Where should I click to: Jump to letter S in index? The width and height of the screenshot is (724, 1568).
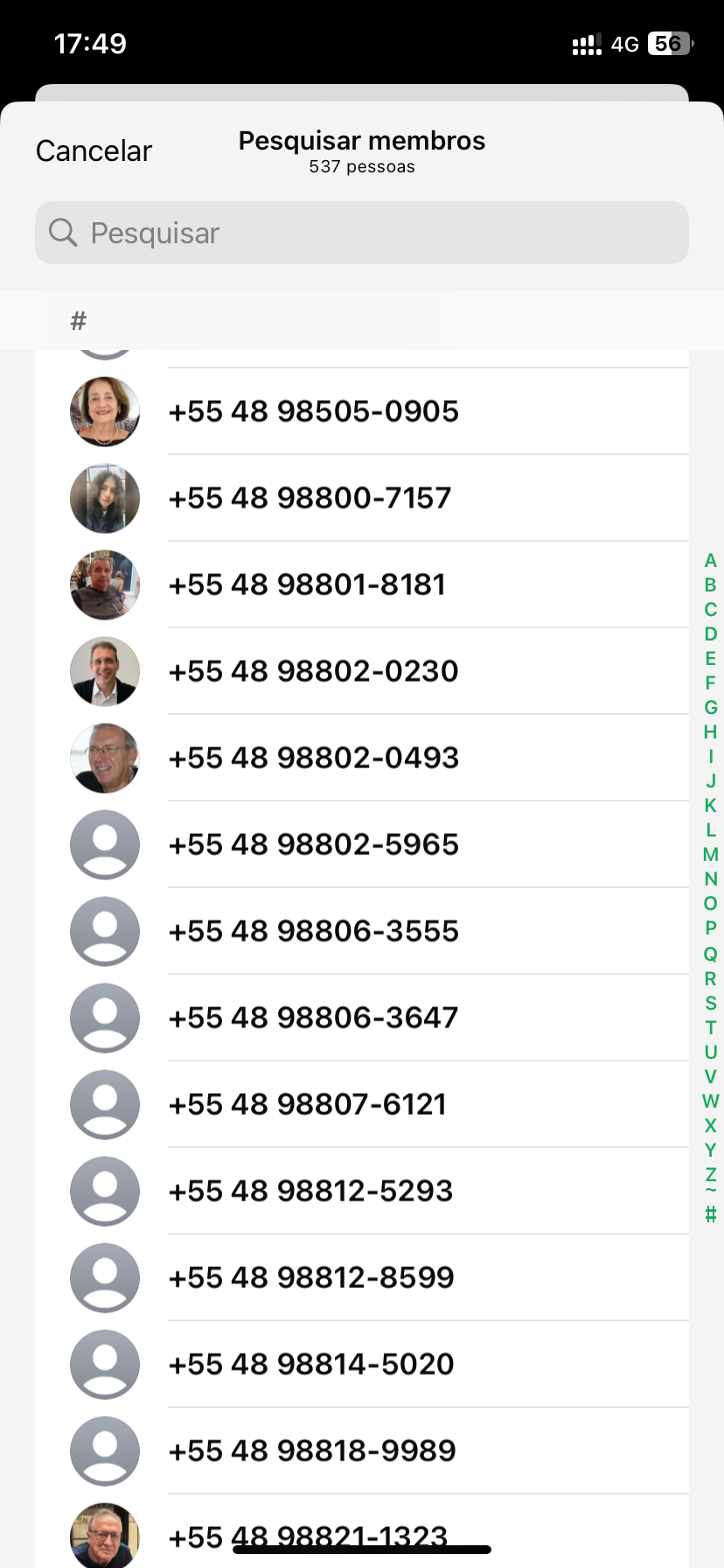pyautogui.click(x=711, y=1003)
